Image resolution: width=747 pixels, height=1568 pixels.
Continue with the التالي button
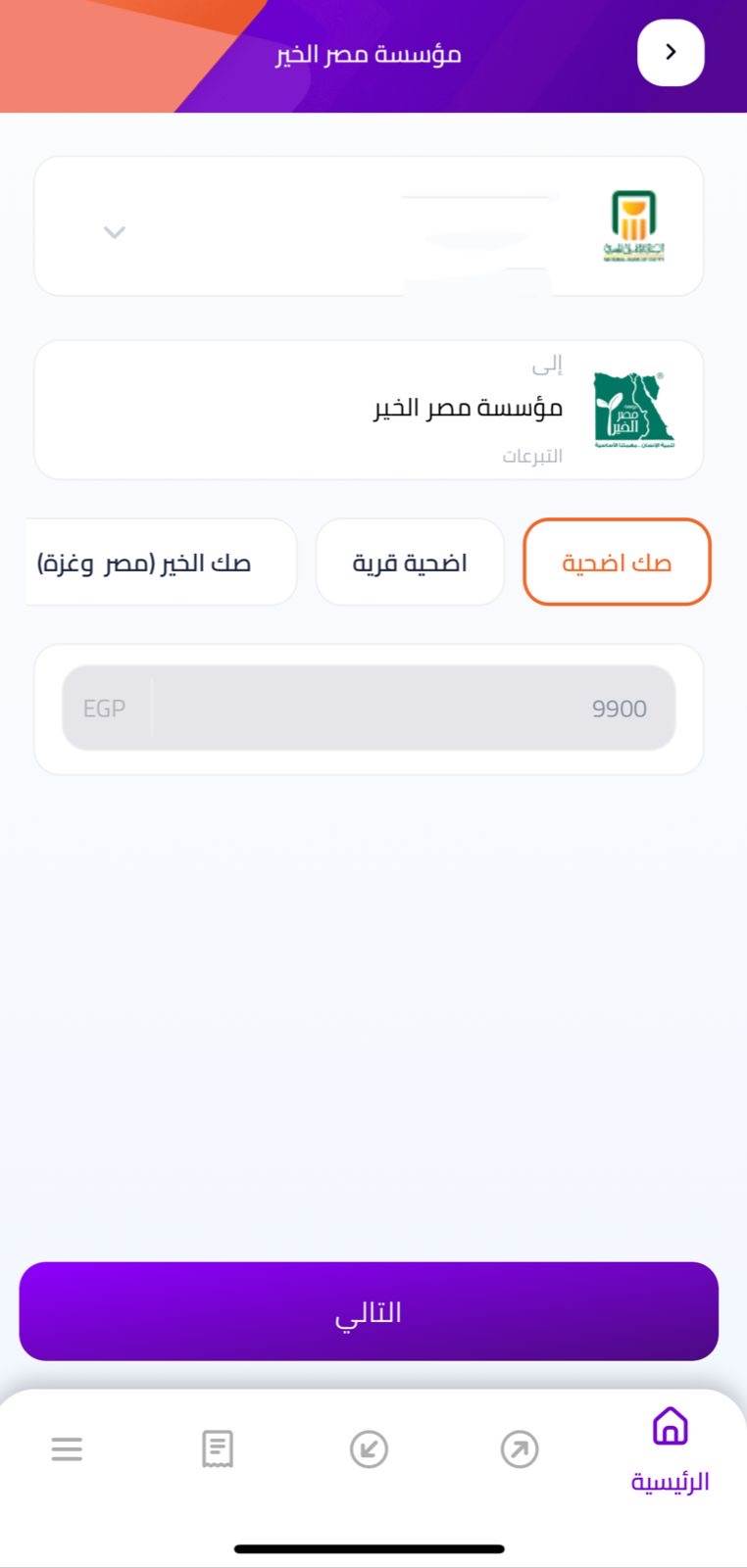369,1311
